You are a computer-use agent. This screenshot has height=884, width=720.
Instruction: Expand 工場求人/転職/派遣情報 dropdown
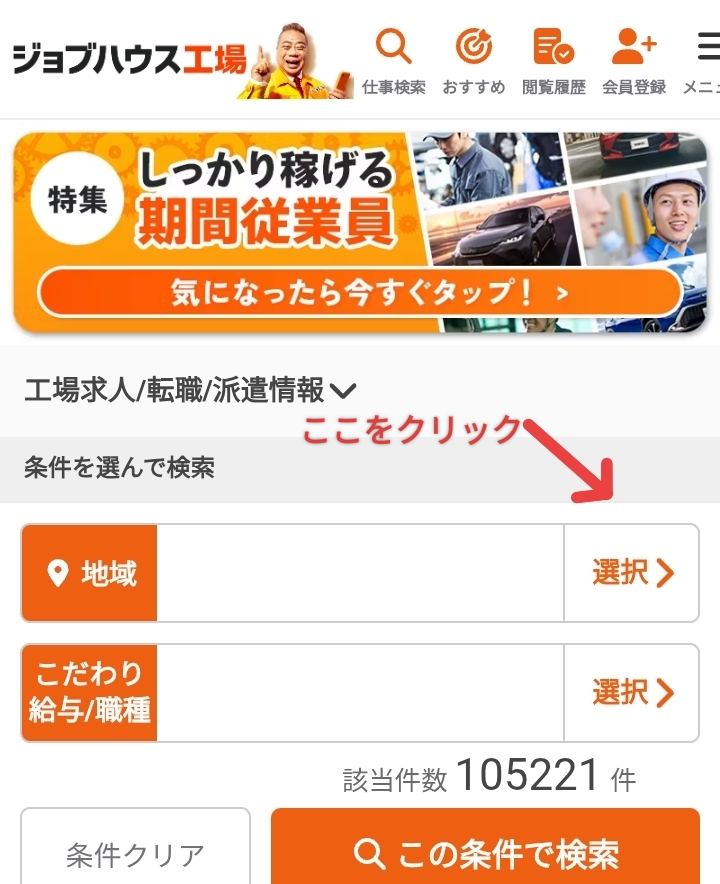coord(190,390)
